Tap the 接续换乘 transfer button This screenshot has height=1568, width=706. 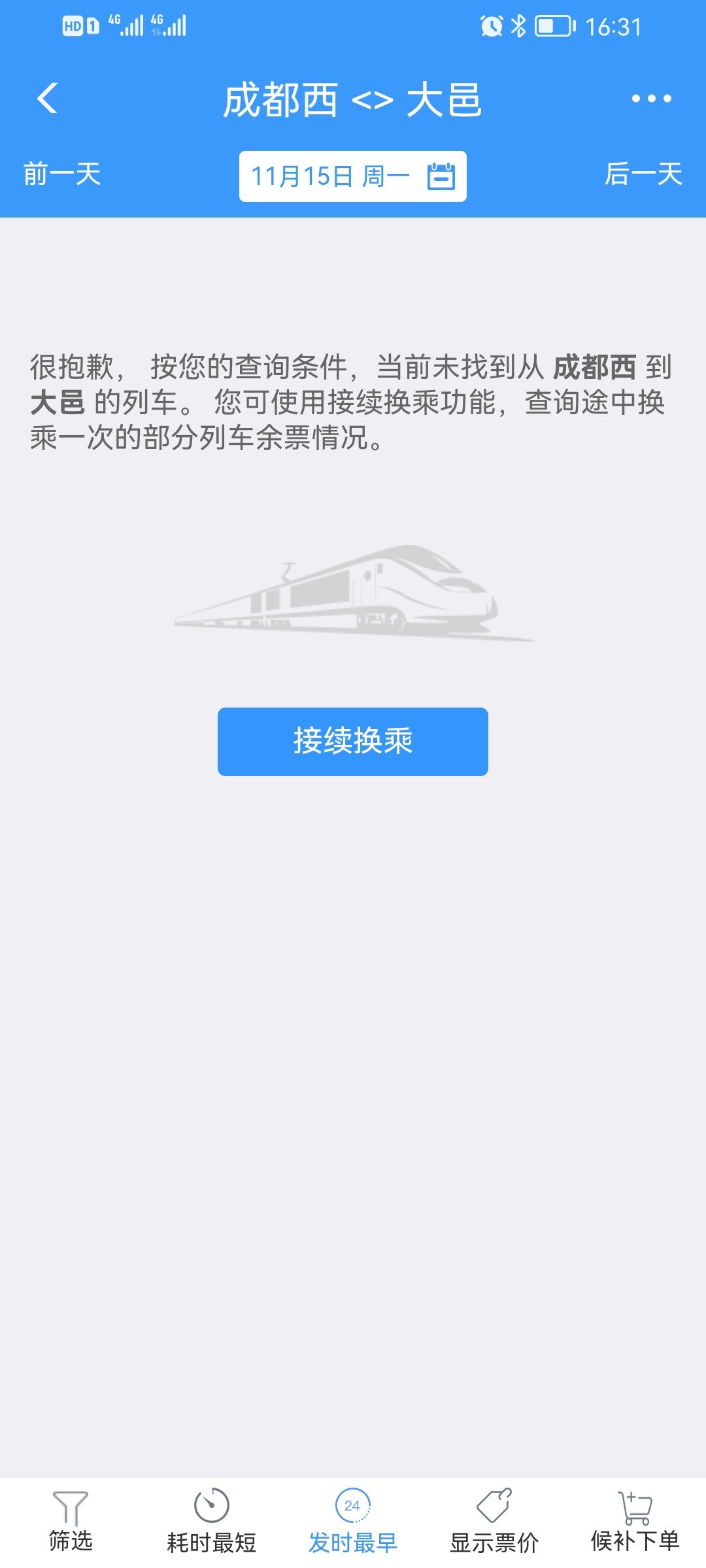[352, 742]
